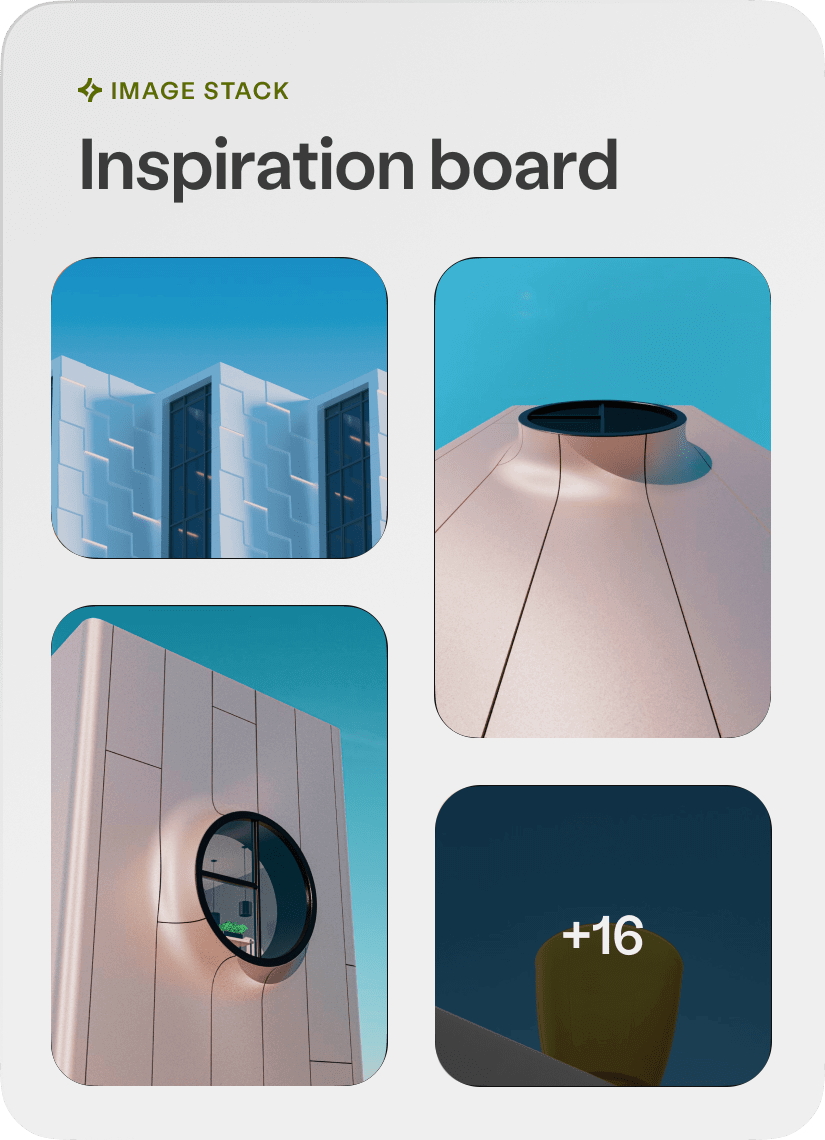Image resolution: width=825 pixels, height=1140 pixels.
Task: Open the round window building image
Action: click(219, 845)
